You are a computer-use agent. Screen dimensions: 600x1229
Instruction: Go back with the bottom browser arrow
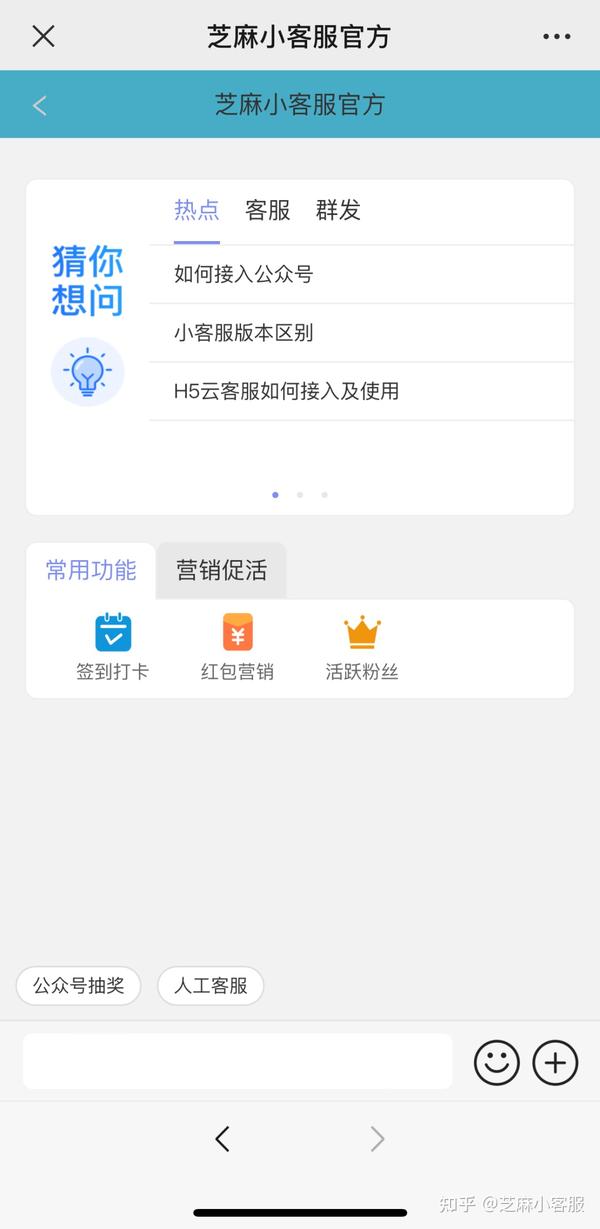pyautogui.click(x=222, y=1138)
